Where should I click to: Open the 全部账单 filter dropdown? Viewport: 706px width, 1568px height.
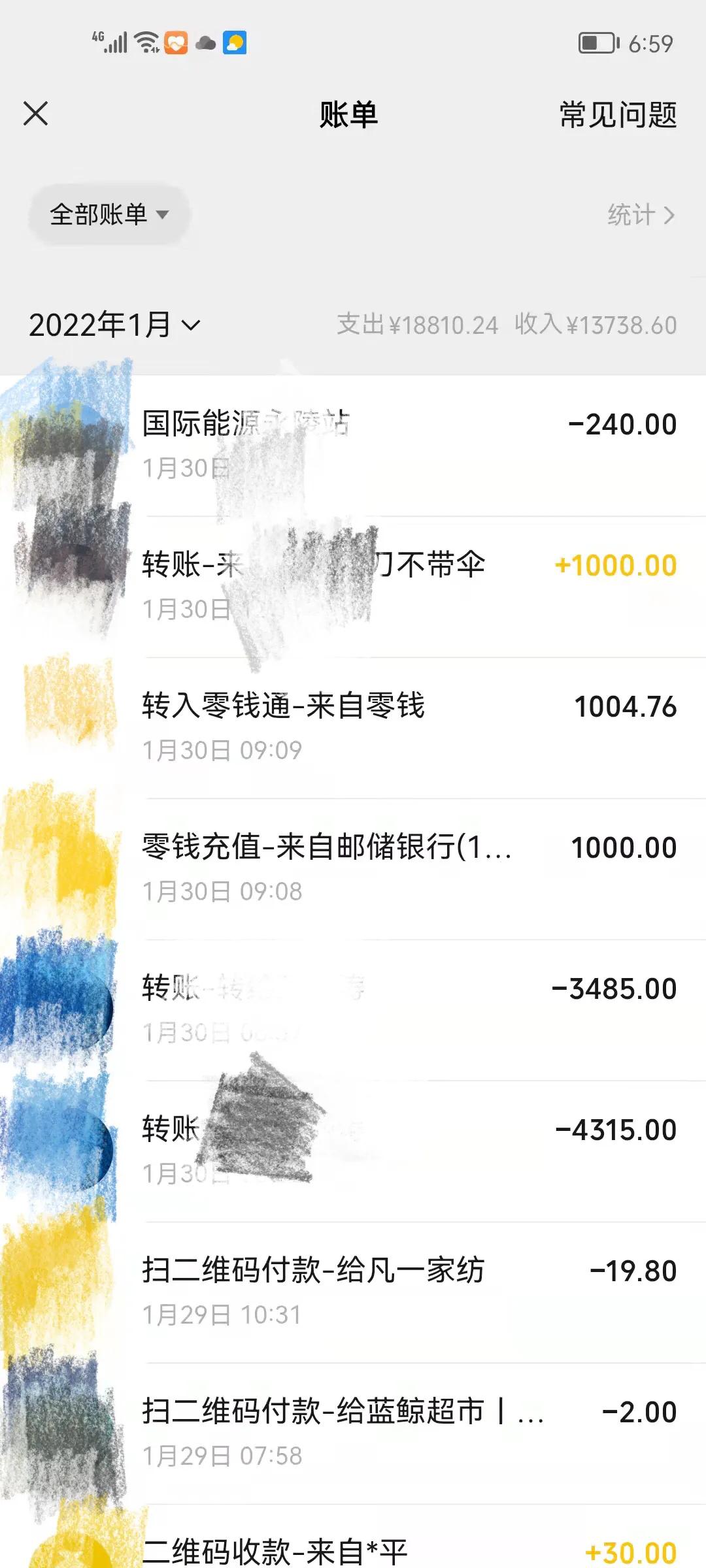coord(108,214)
